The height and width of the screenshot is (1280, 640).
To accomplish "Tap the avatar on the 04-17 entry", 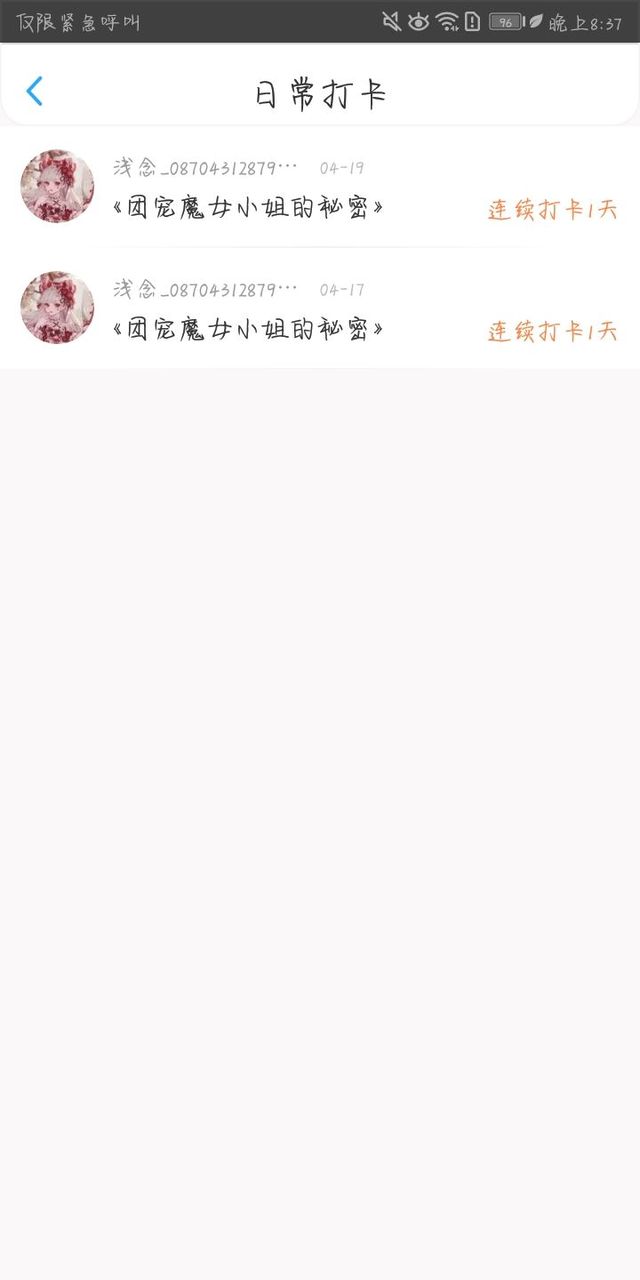I will click(57, 307).
